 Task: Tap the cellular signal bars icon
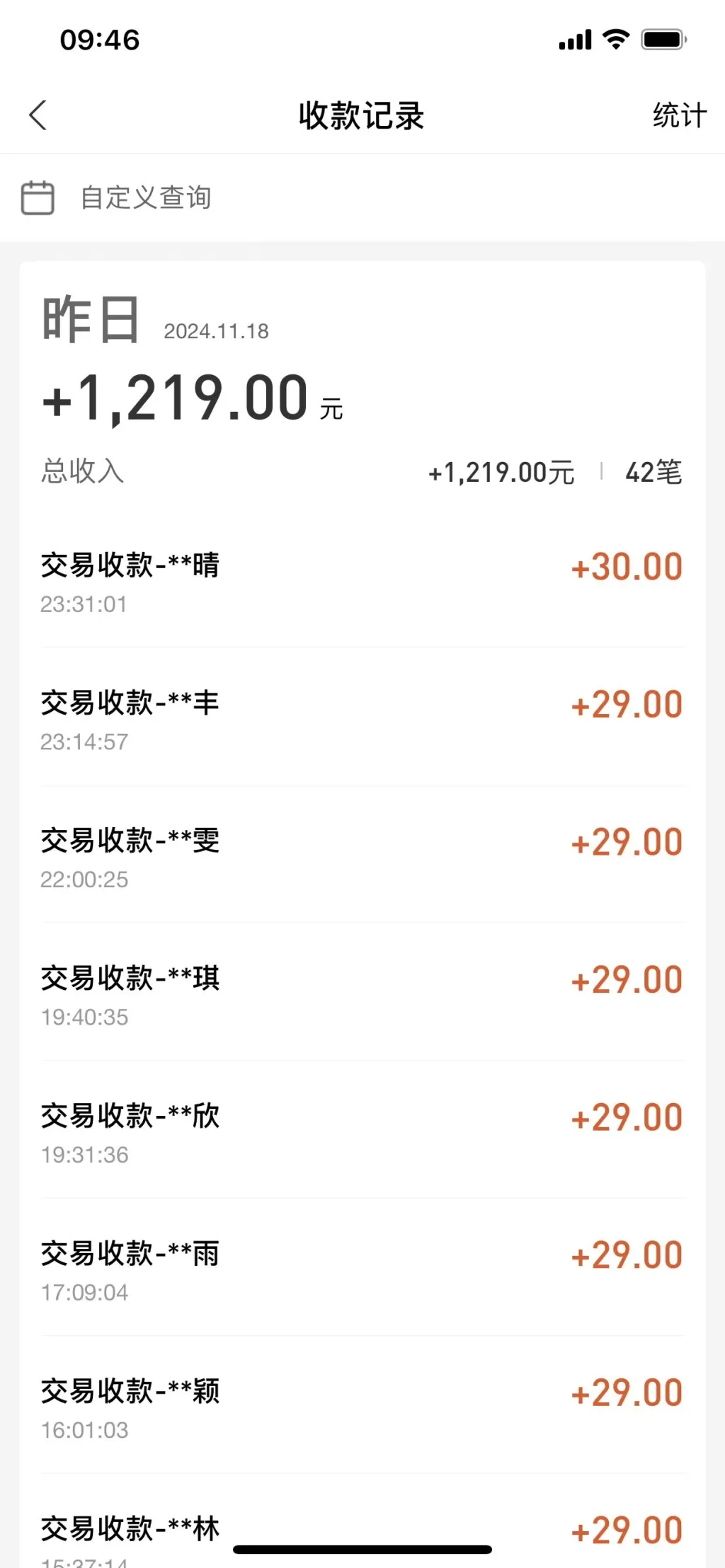(x=573, y=40)
